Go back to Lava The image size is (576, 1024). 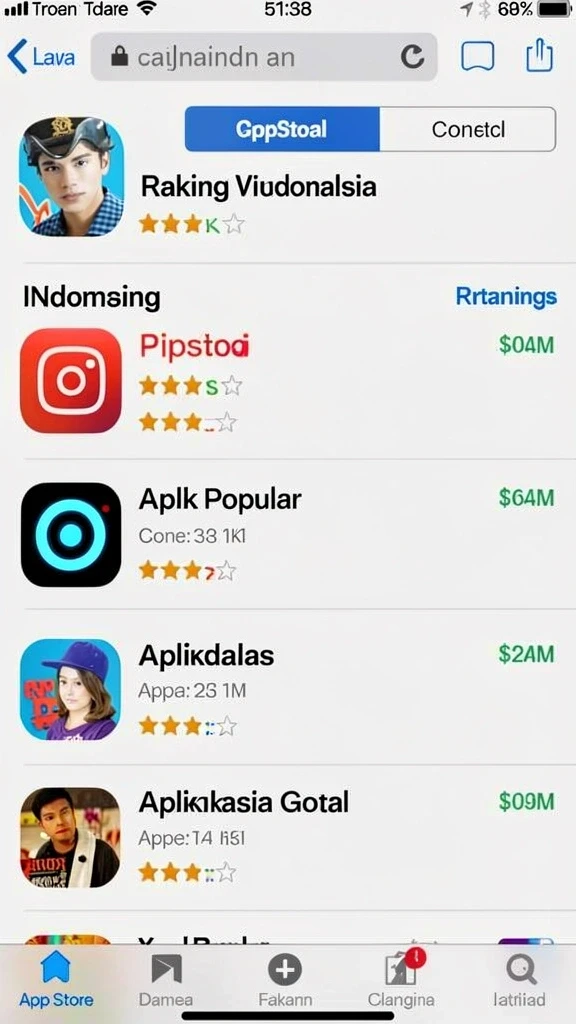point(40,57)
